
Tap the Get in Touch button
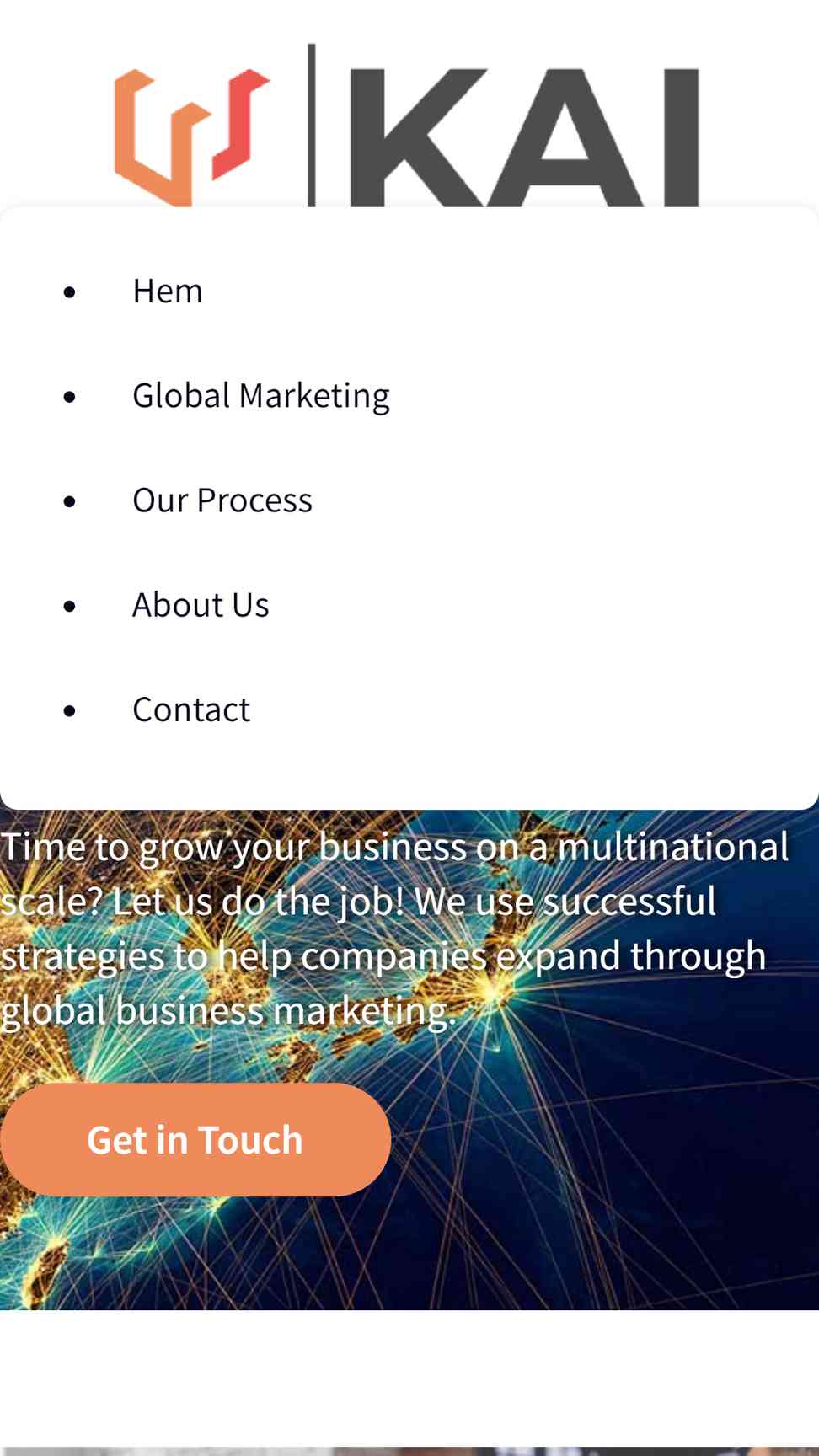point(195,1140)
